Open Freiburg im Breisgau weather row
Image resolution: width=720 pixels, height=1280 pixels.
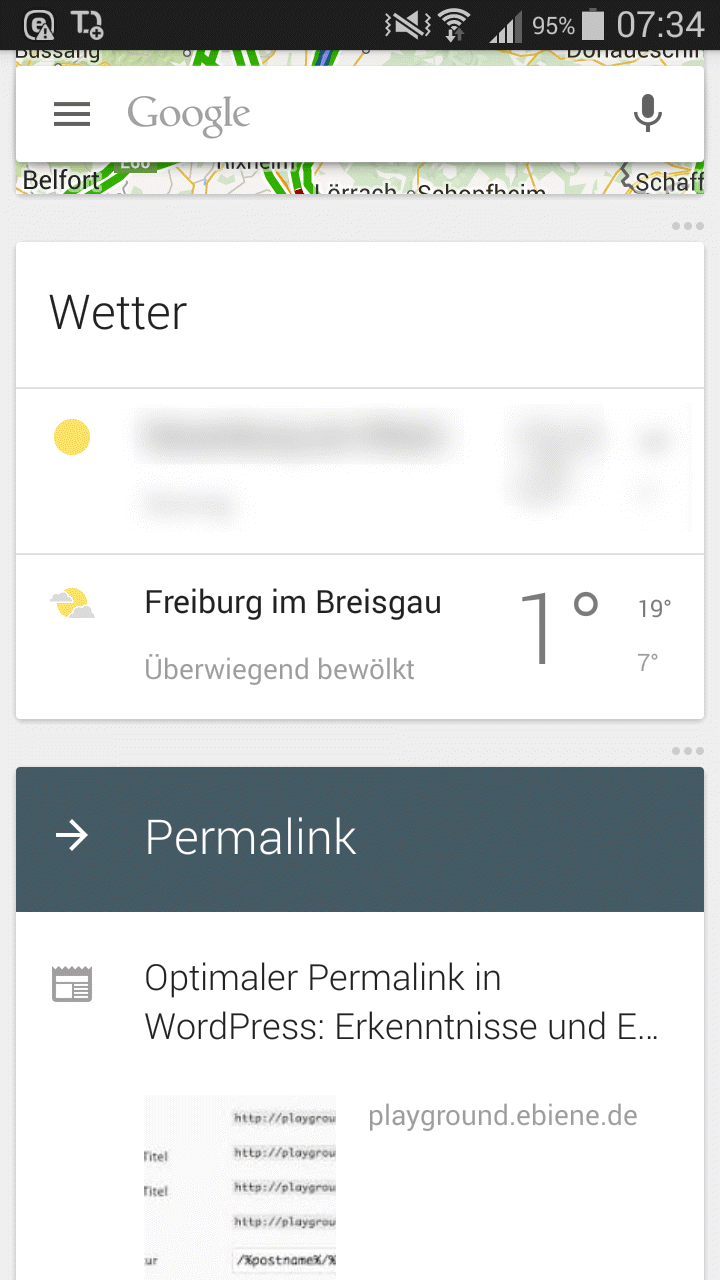360,637
